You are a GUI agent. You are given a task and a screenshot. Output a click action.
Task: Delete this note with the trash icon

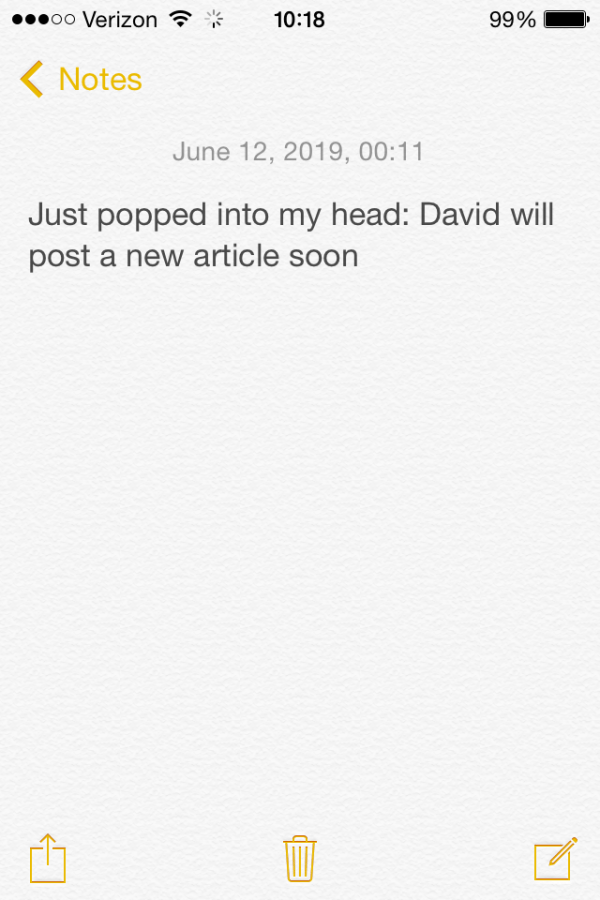pos(300,859)
